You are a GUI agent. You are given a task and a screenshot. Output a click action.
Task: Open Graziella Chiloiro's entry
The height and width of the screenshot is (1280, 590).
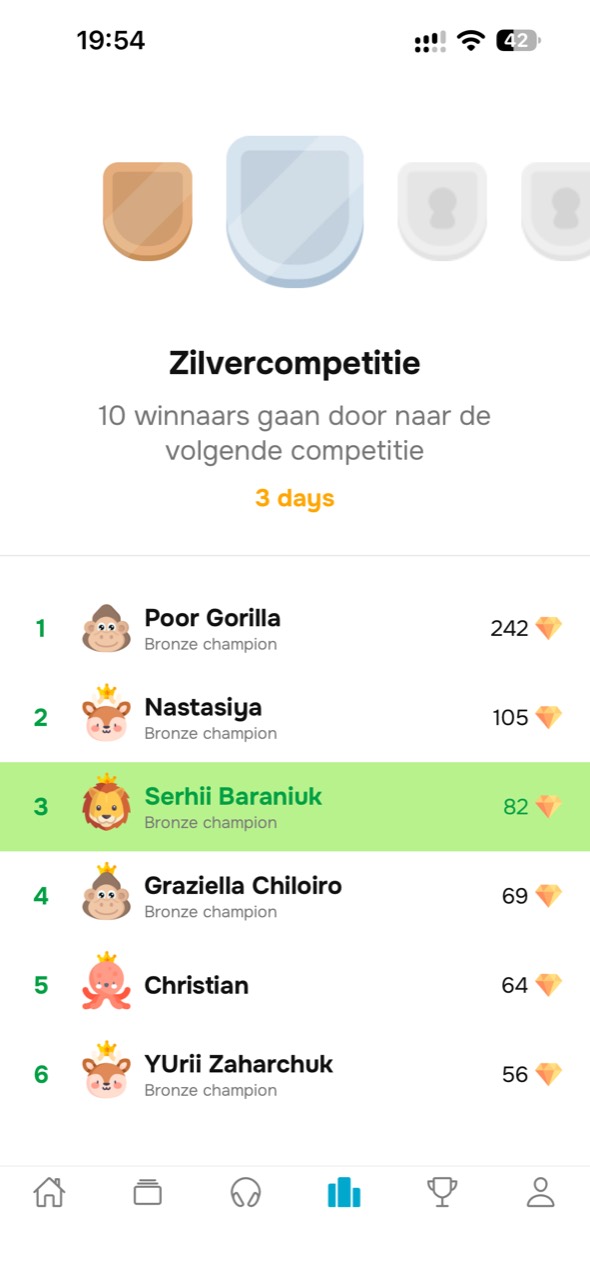pos(295,895)
